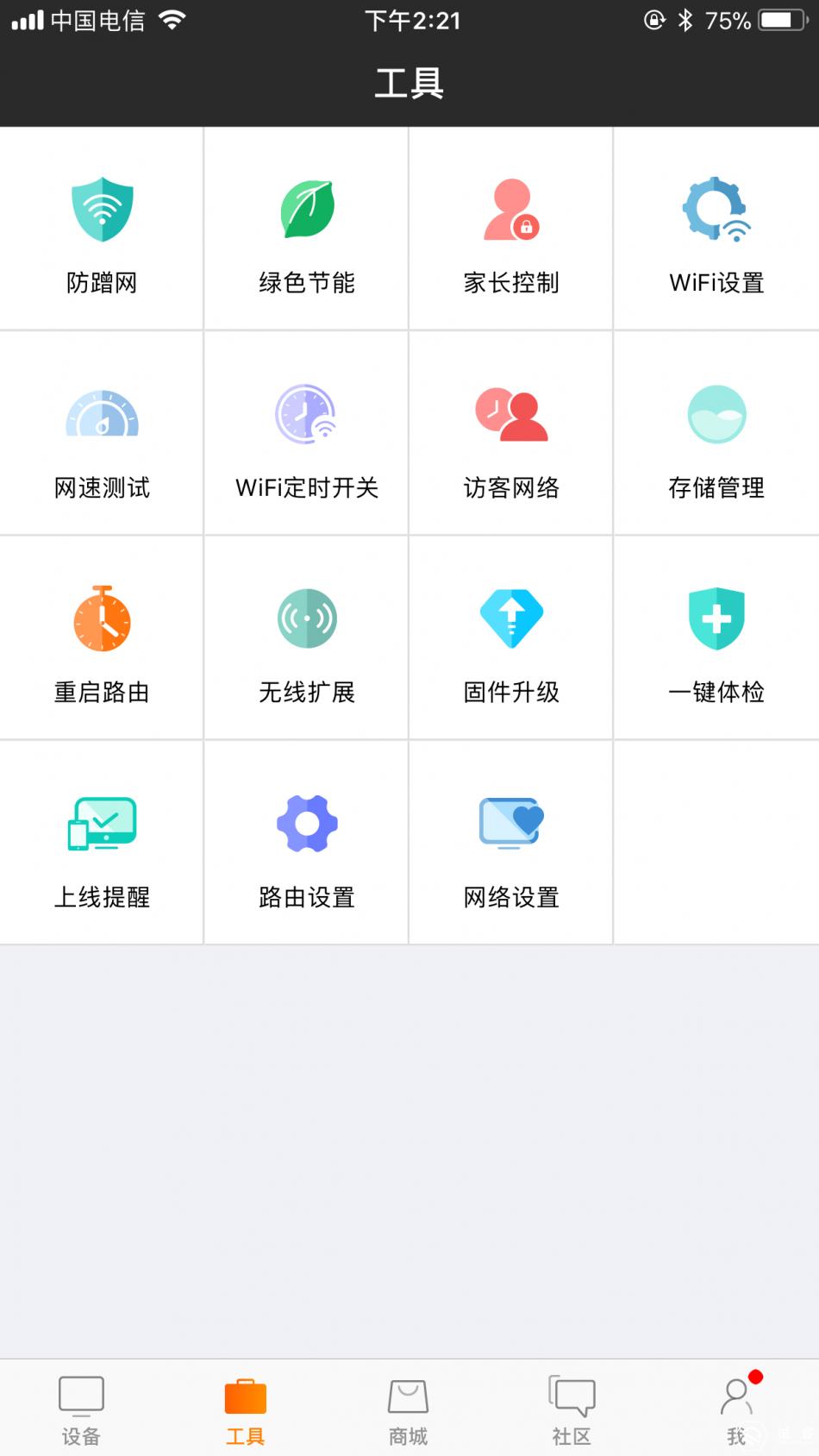Open the WiFi设置 WiFi settings tool
Viewport: 819px width, 1456px height.
[716, 227]
